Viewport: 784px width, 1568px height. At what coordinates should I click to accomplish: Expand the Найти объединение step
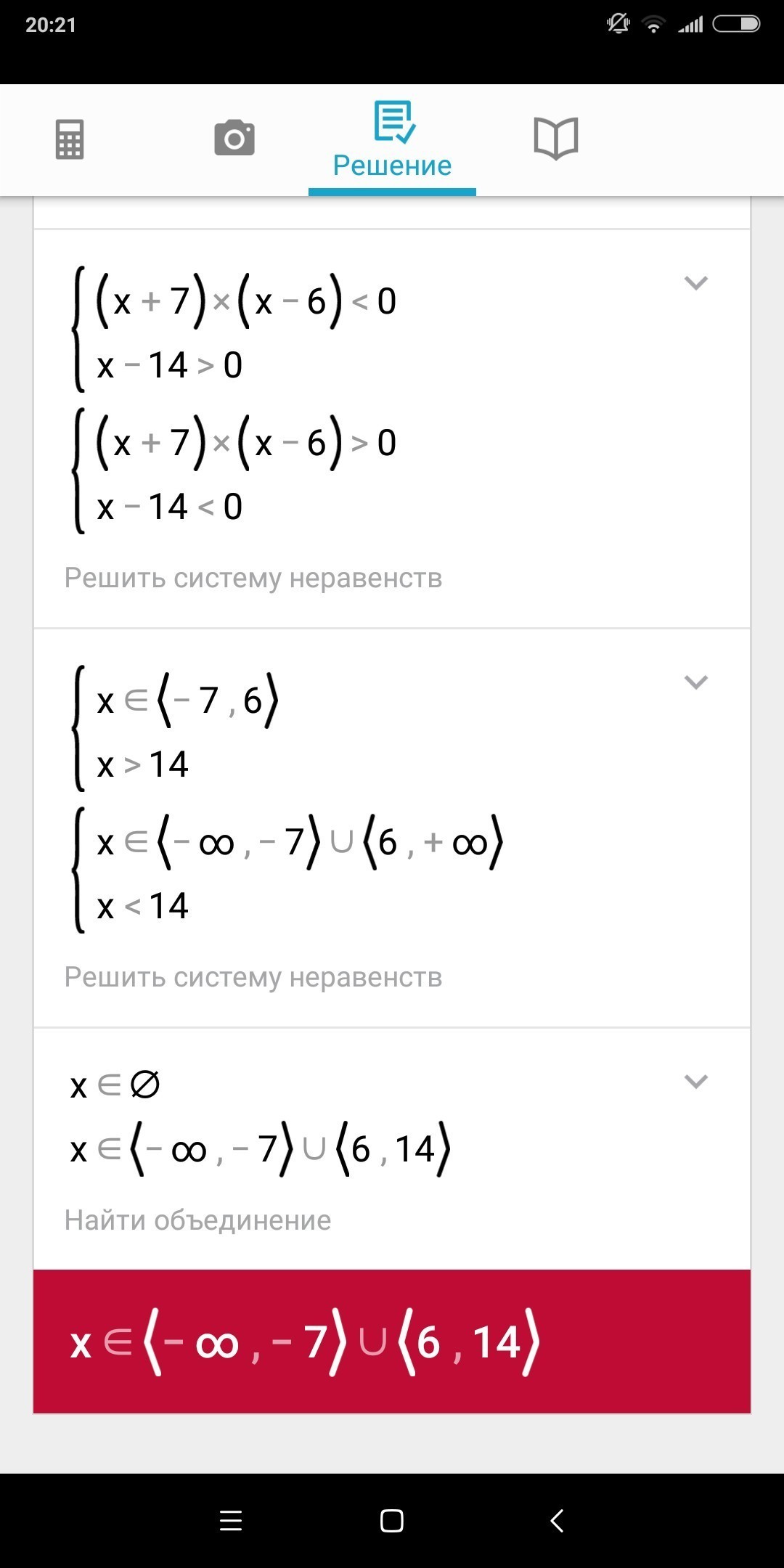tap(696, 1081)
